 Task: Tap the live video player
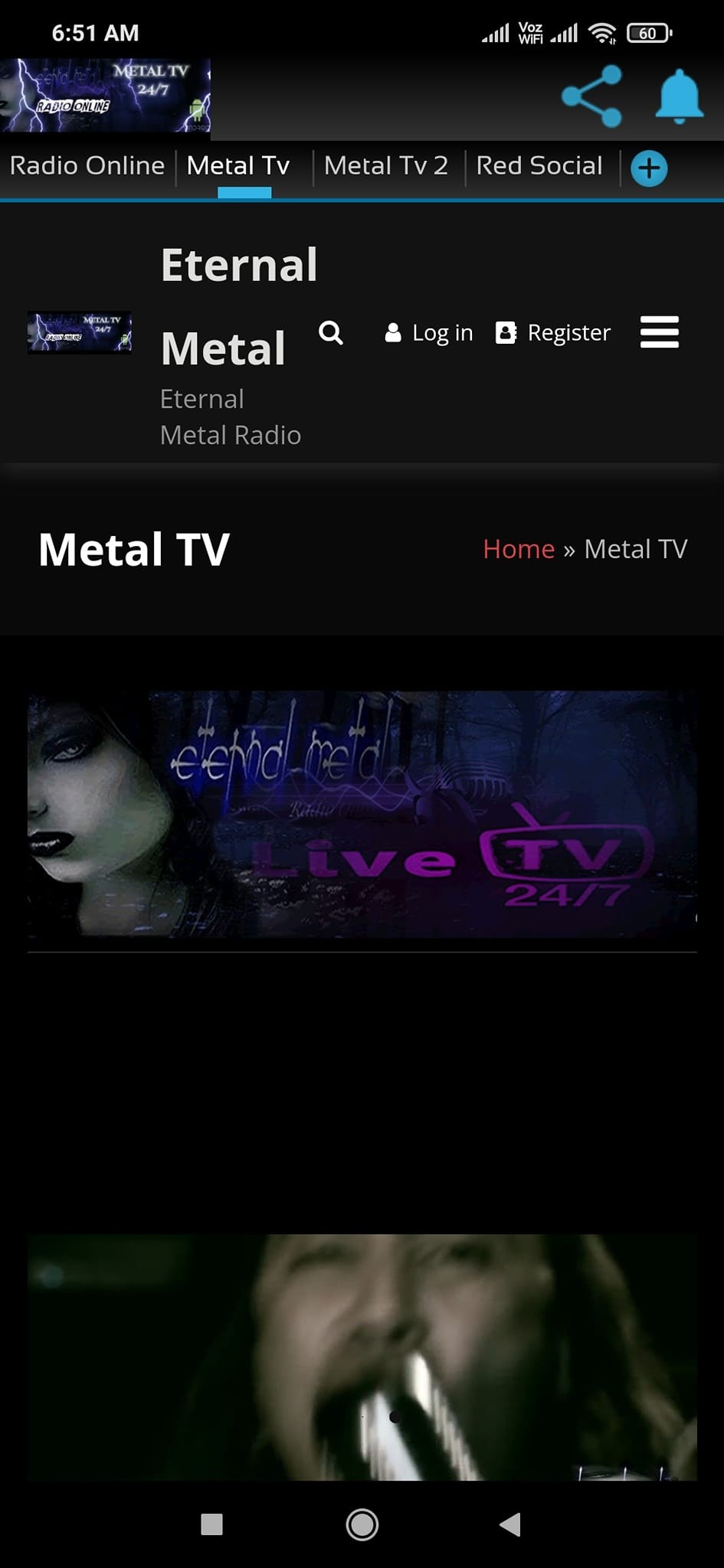tap(362, 1355)
